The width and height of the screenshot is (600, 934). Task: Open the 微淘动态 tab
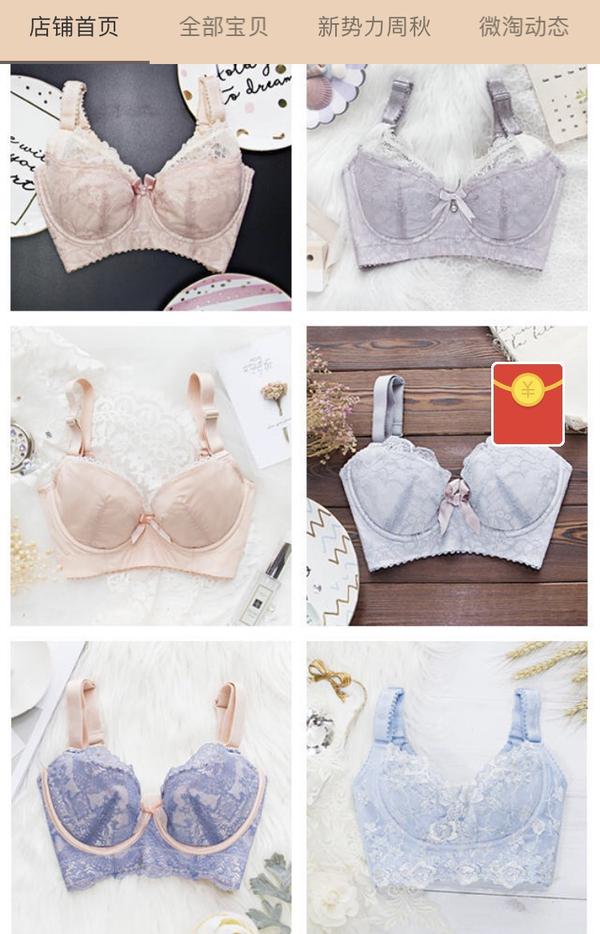click(524, 27)
